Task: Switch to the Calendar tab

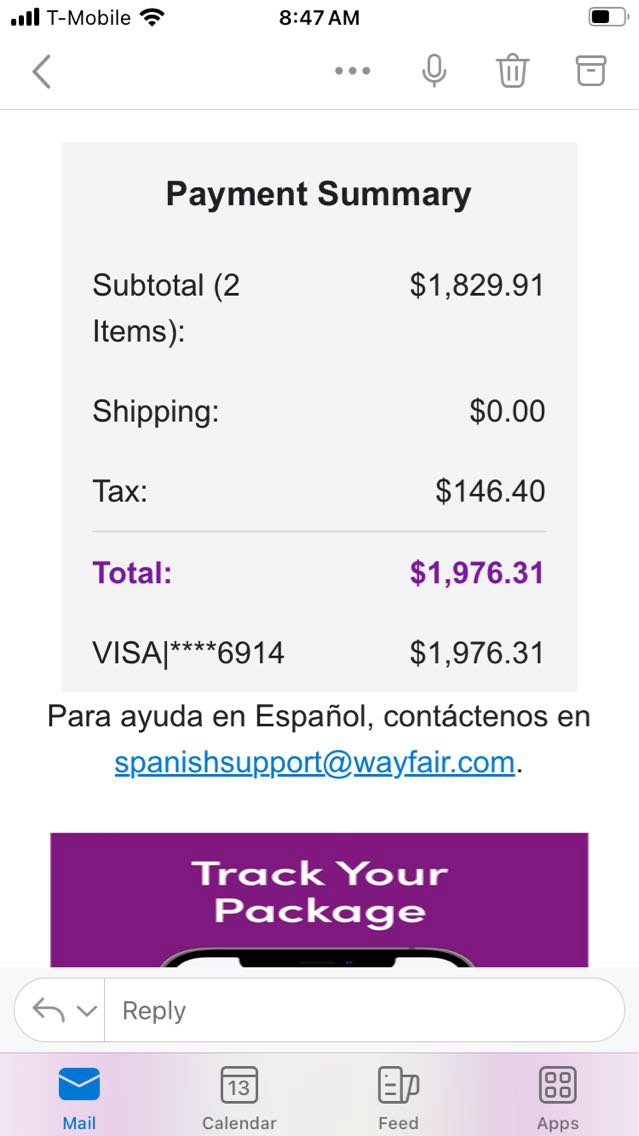Action: point(239,1096)
